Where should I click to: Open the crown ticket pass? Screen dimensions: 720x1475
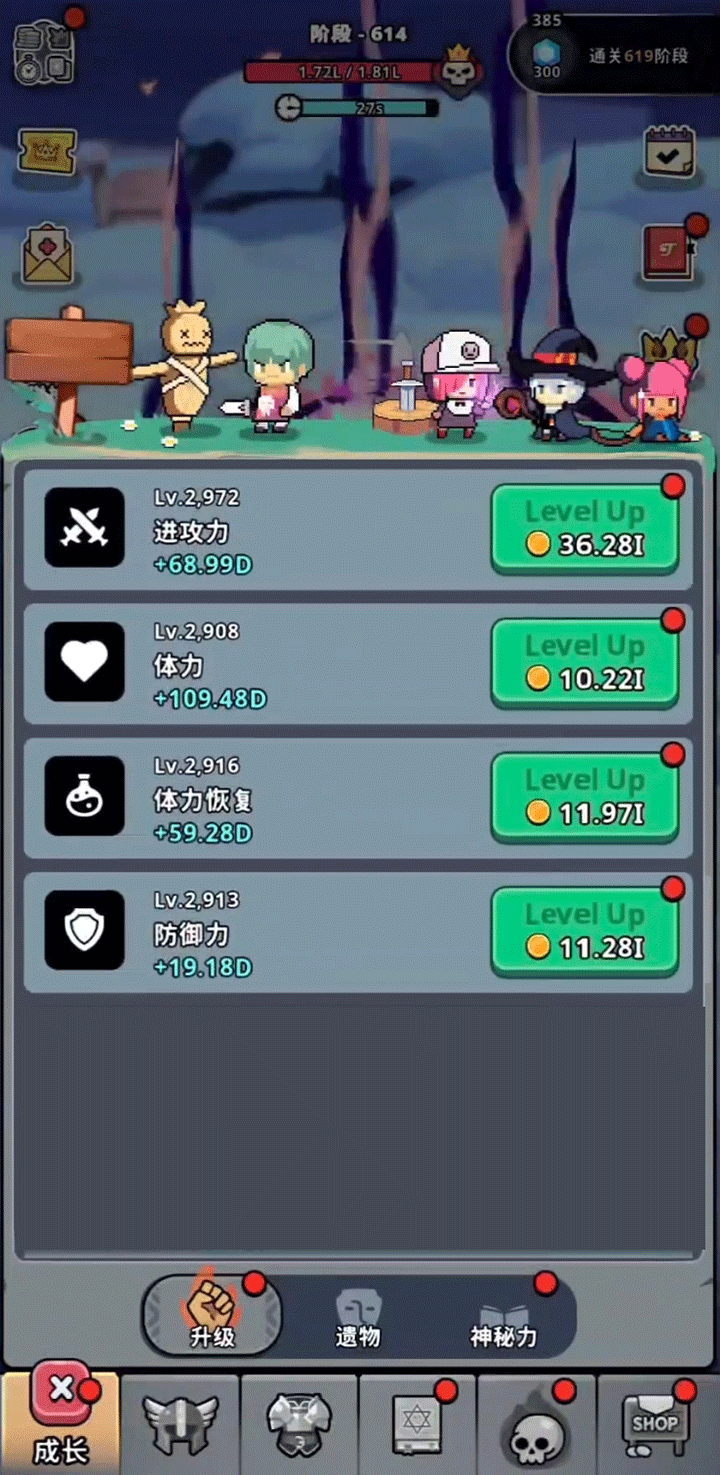[46, 151]
